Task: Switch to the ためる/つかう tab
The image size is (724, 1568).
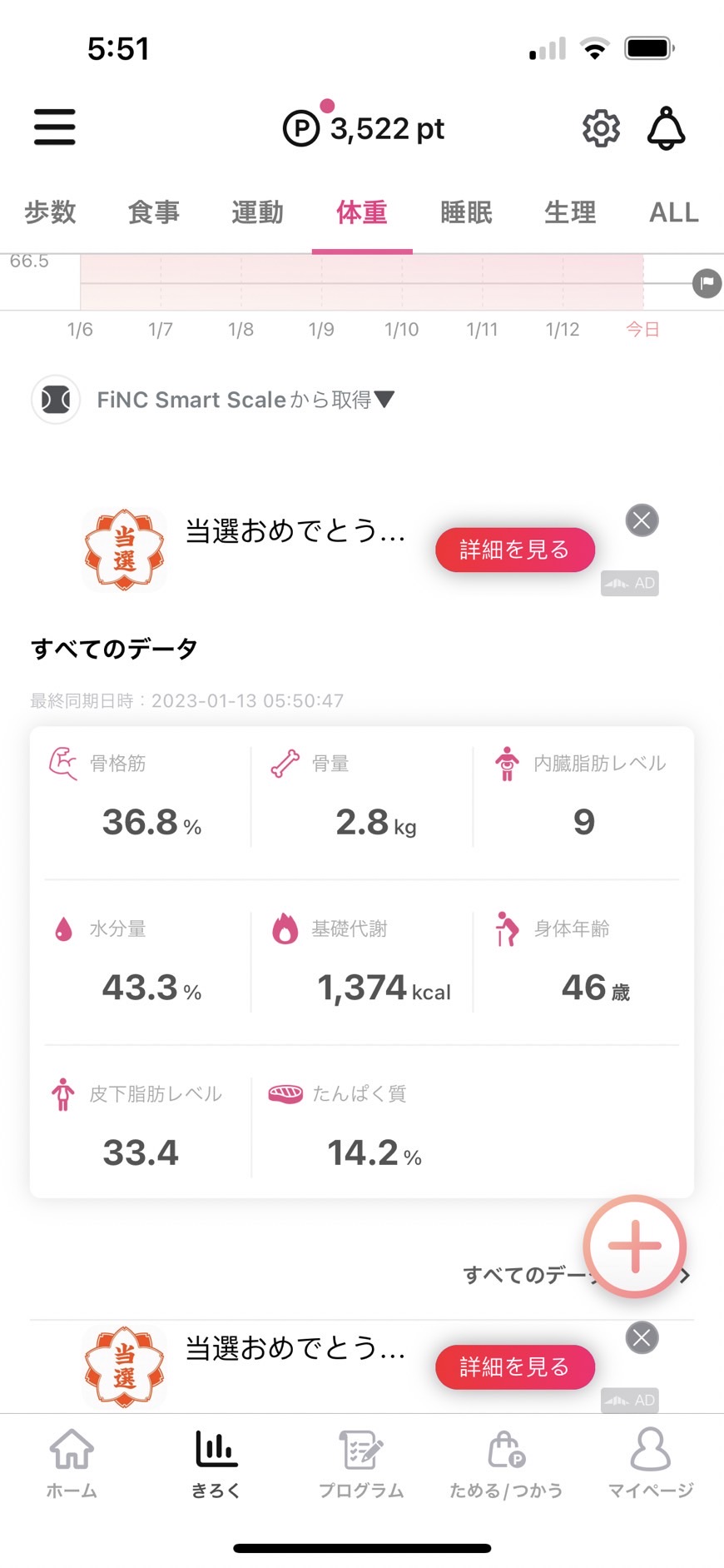Action: (x=506, y=1463)
